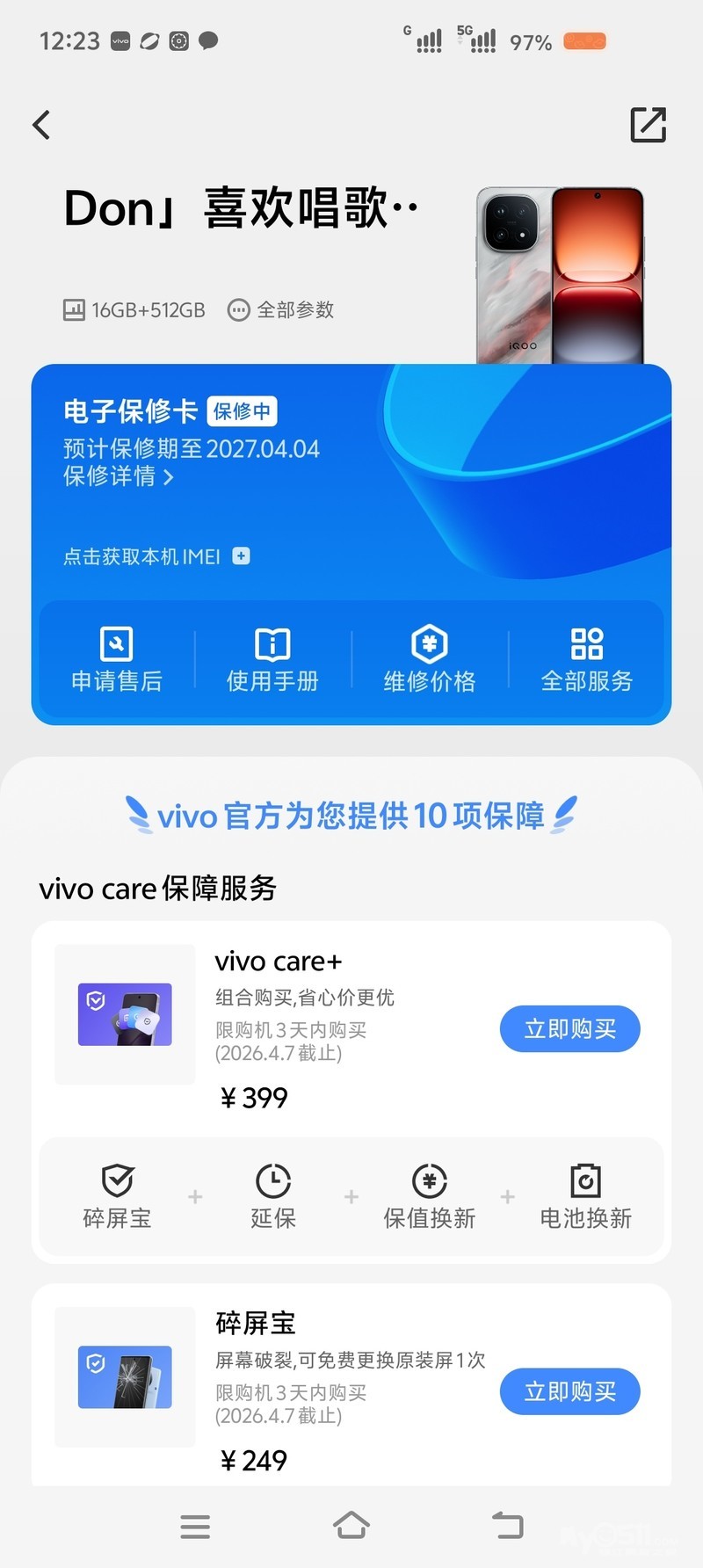Go back using the top-left arrow
Image resolution: width=703 pixels, height=1568 pixels.
click(41, 125)
